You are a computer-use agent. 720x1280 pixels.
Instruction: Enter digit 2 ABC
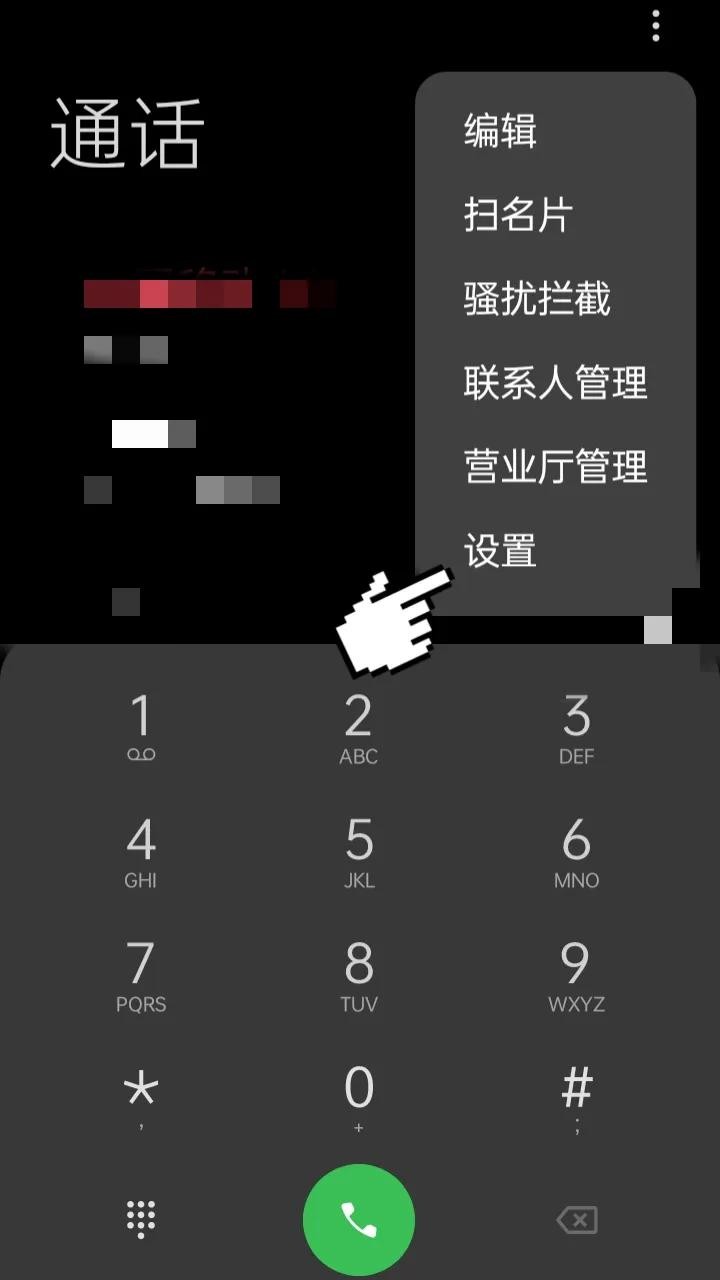pyautogui.click(x=358, y=728)
